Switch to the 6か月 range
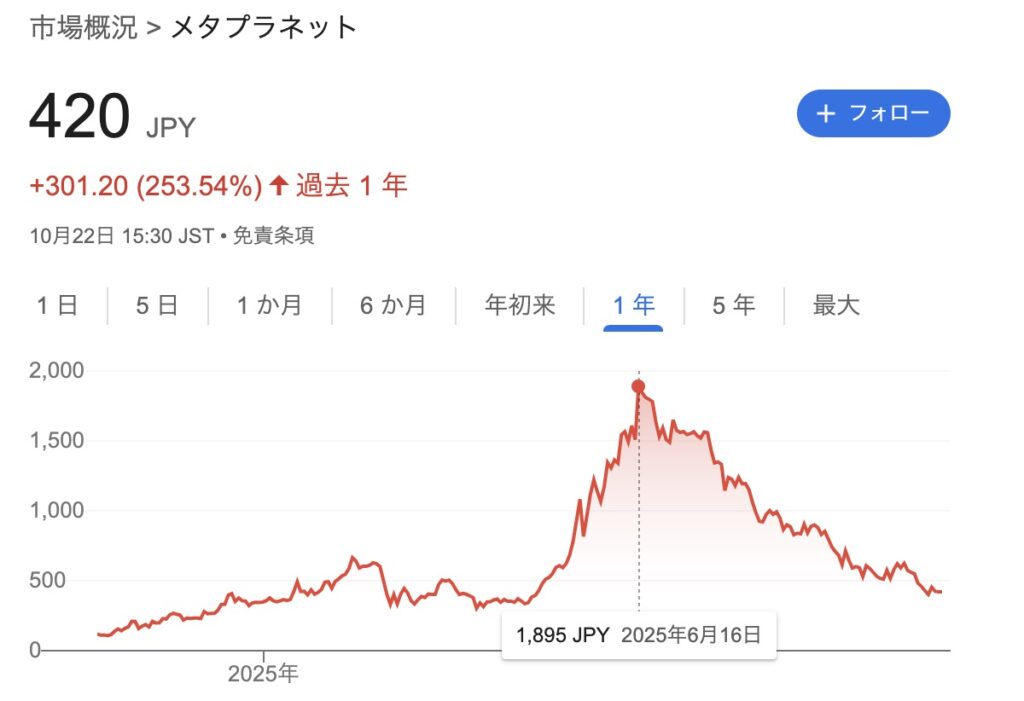 click(393, 305)
